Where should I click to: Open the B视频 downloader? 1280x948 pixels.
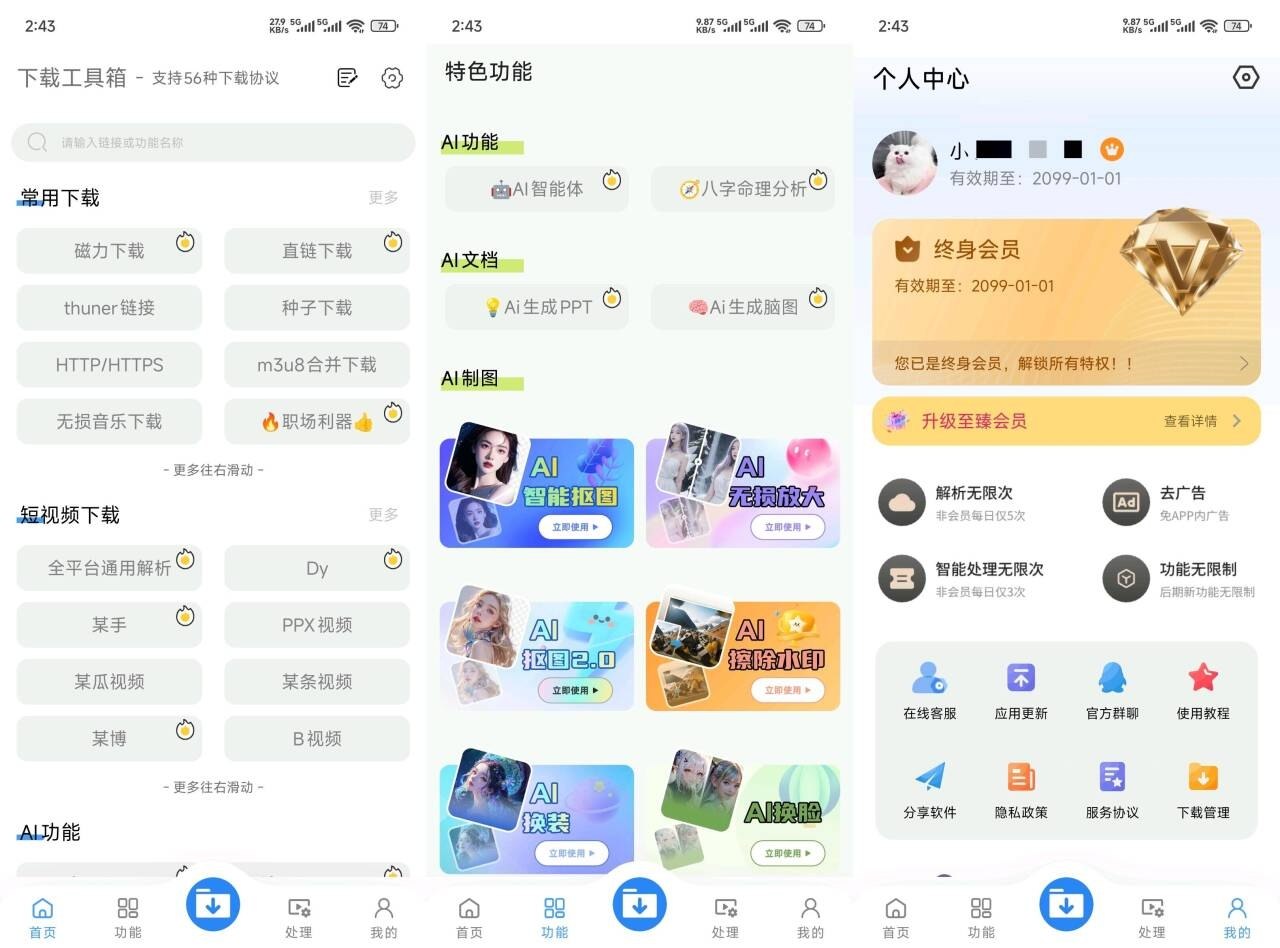coord(317,739)
